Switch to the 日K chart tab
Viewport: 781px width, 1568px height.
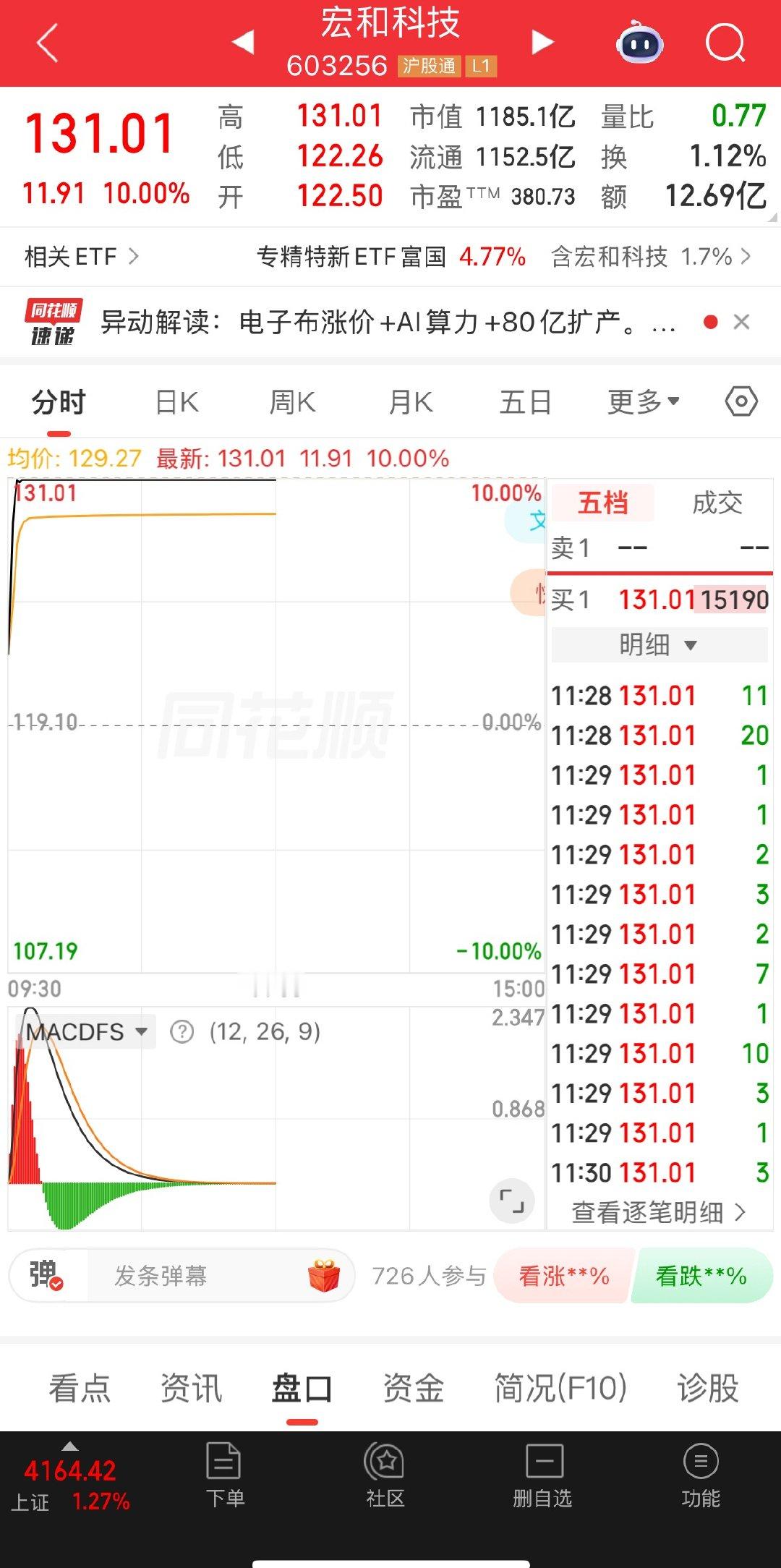(x=177, y=402)
